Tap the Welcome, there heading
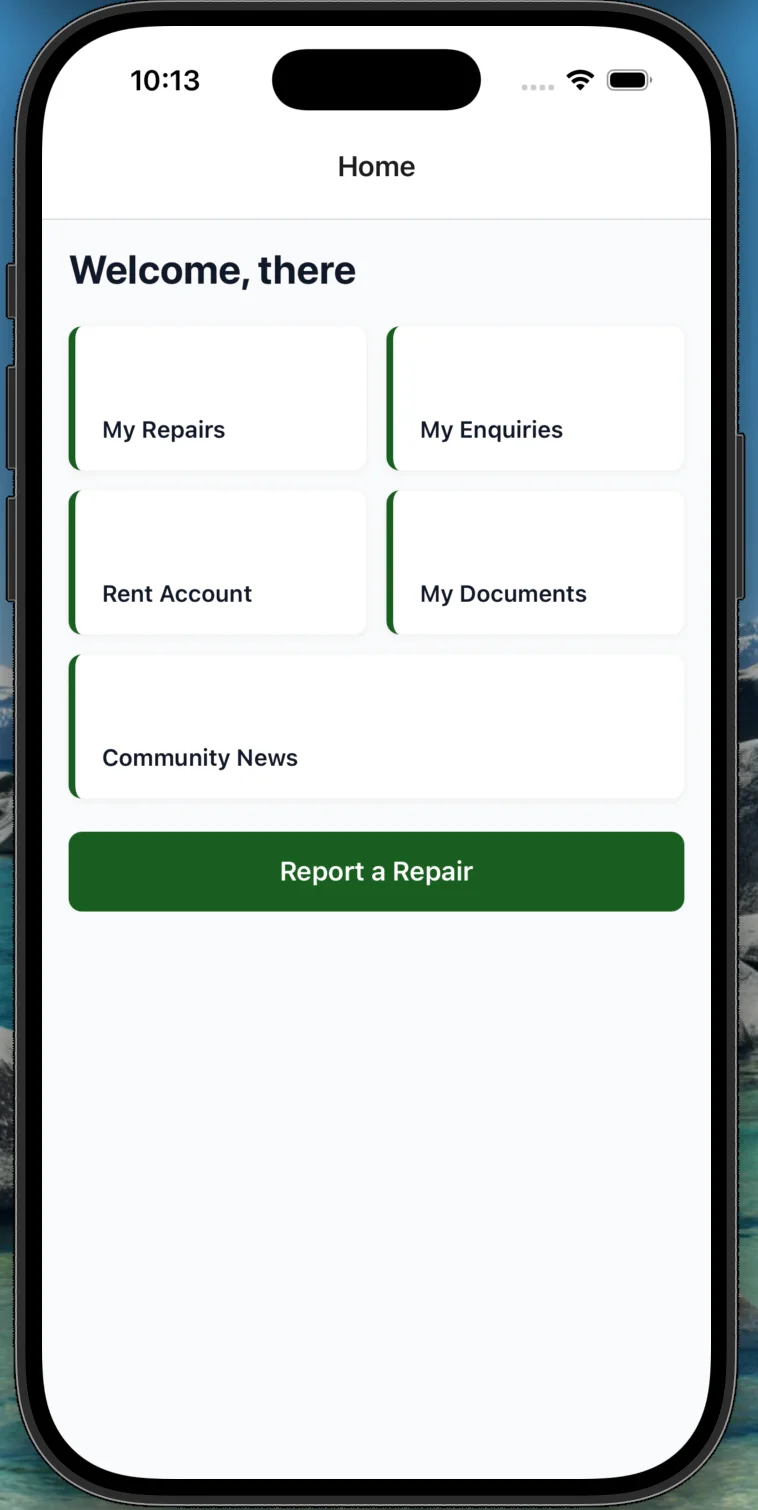This screenshot has width=758, height=1510. (212, 269)
